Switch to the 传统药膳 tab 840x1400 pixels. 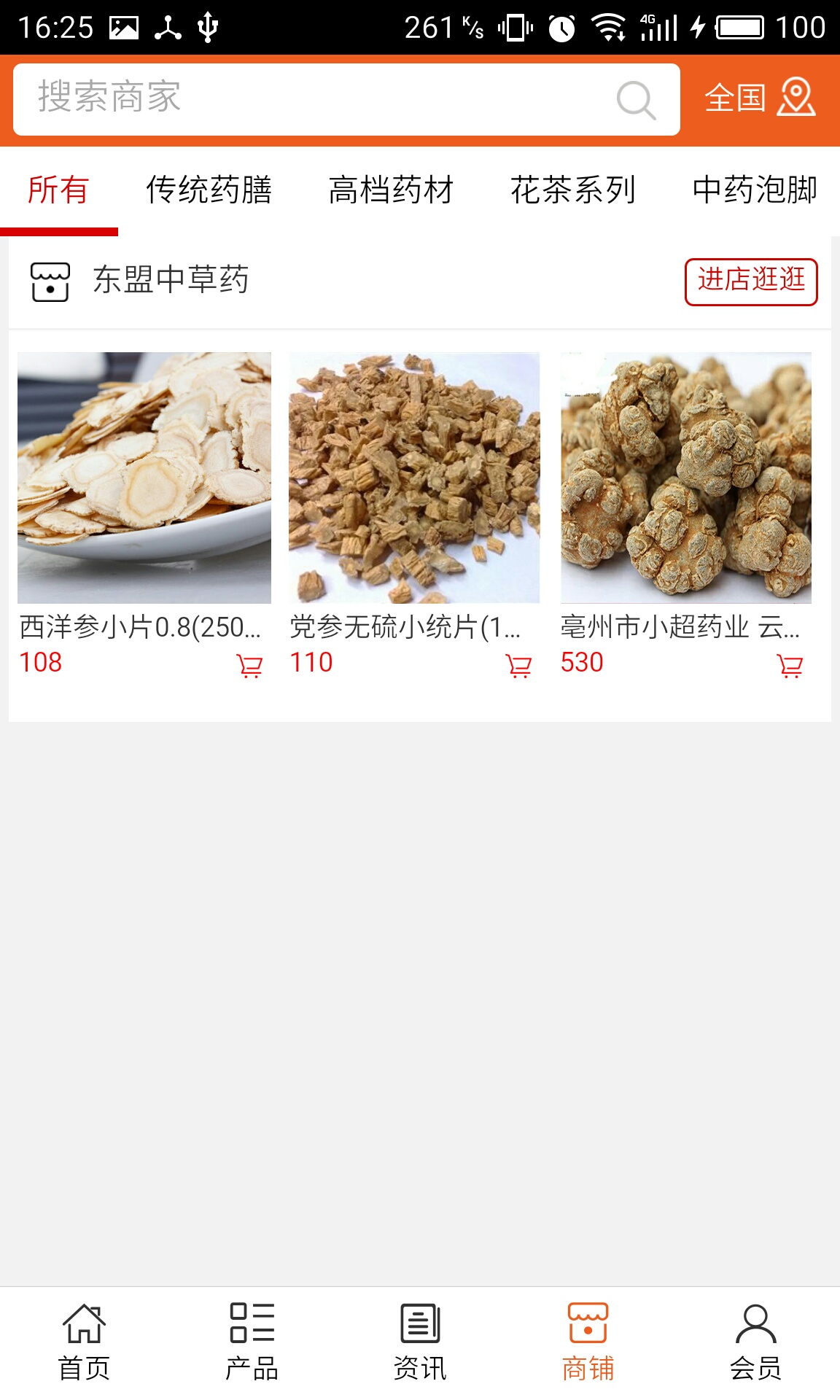pyautogui.click(x=210, y=190)
